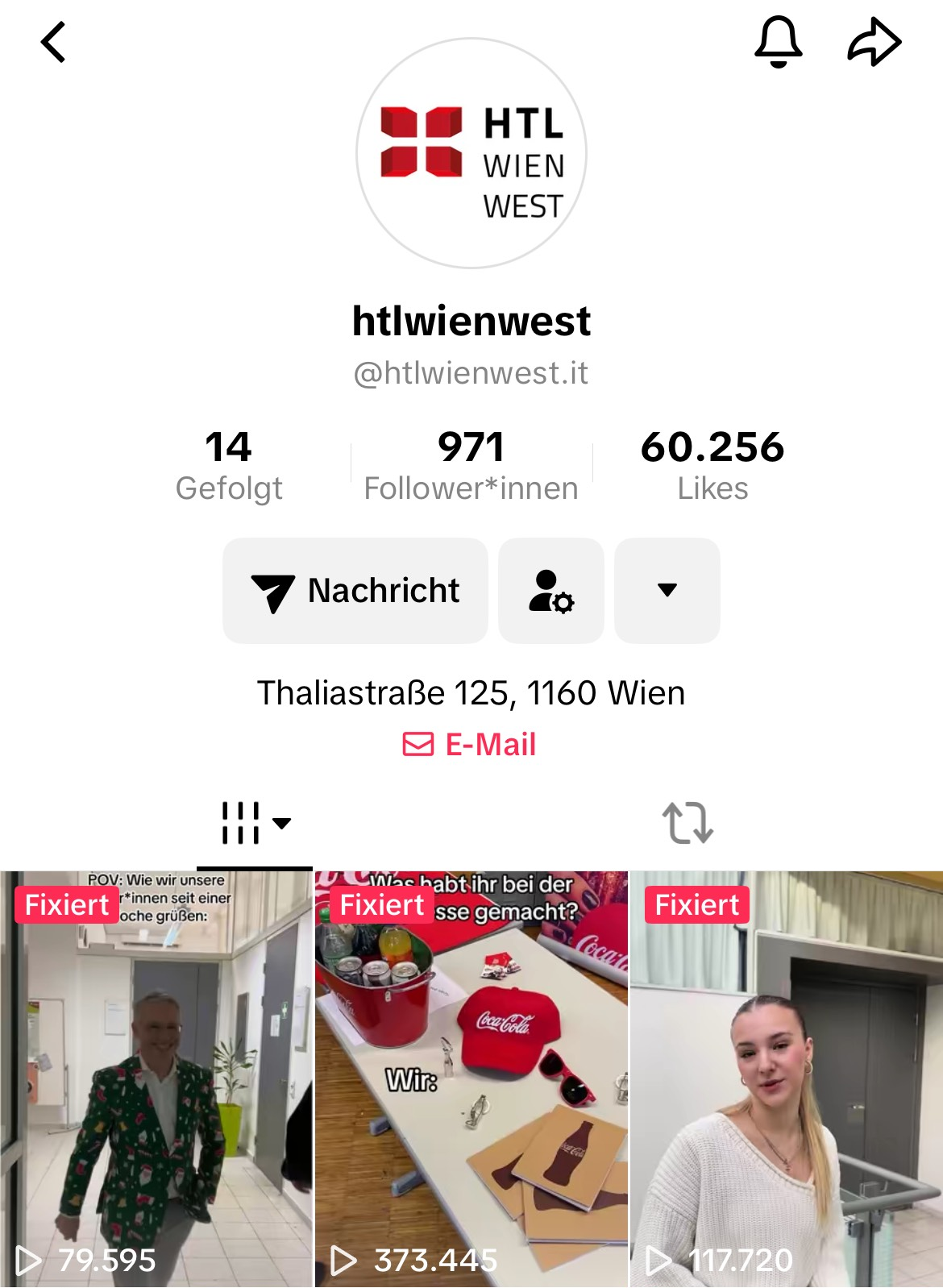Send a message with the Nachricht button

(355, 591)
